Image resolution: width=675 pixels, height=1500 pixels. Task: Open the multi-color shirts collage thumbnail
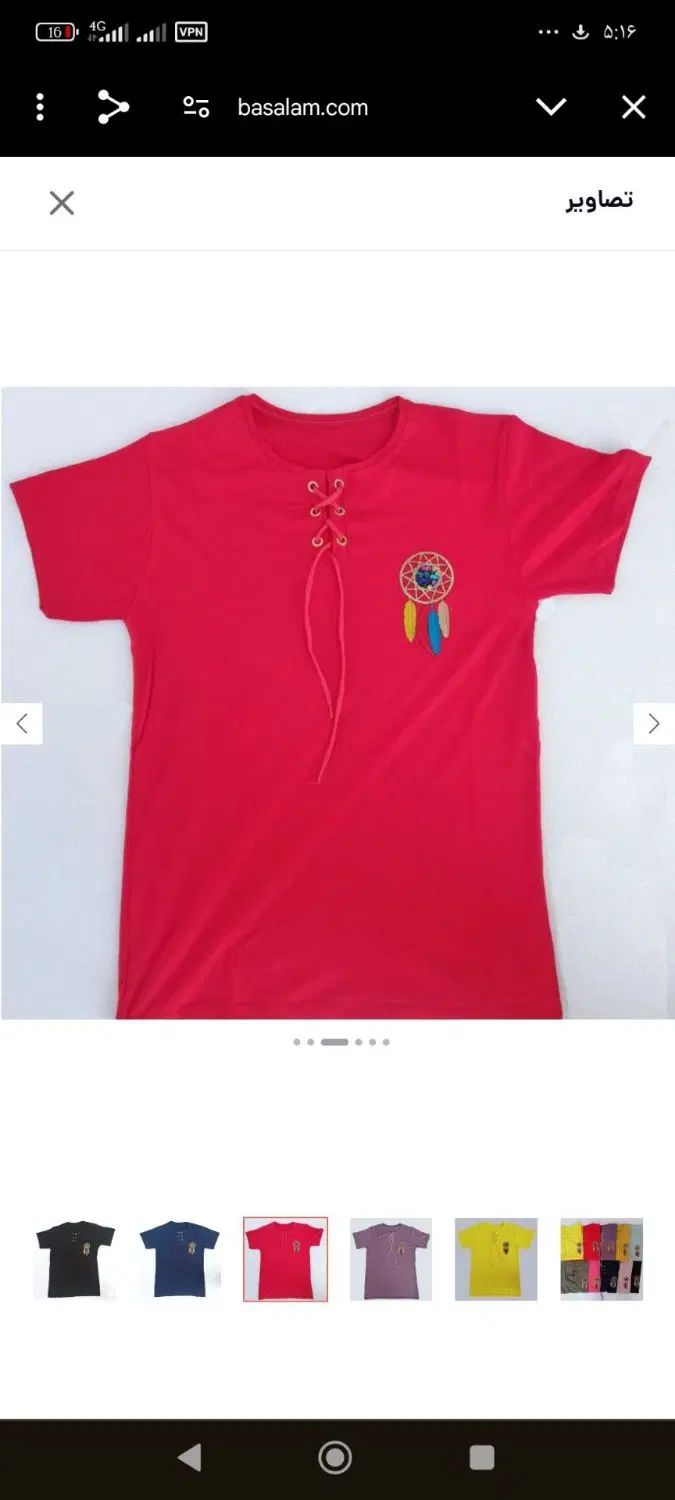(x=601, y=1259)
